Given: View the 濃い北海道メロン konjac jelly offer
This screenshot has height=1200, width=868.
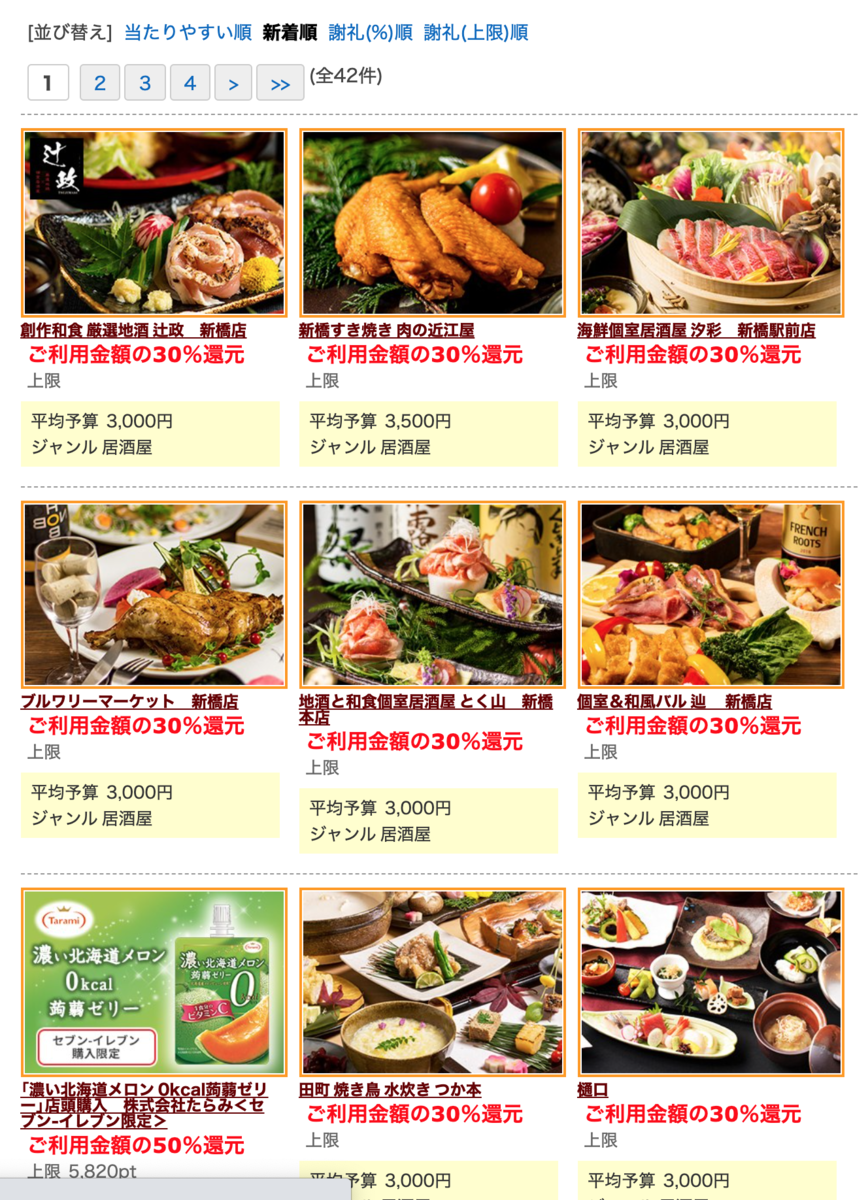Looking at the screenshot, I should 146,1102.
